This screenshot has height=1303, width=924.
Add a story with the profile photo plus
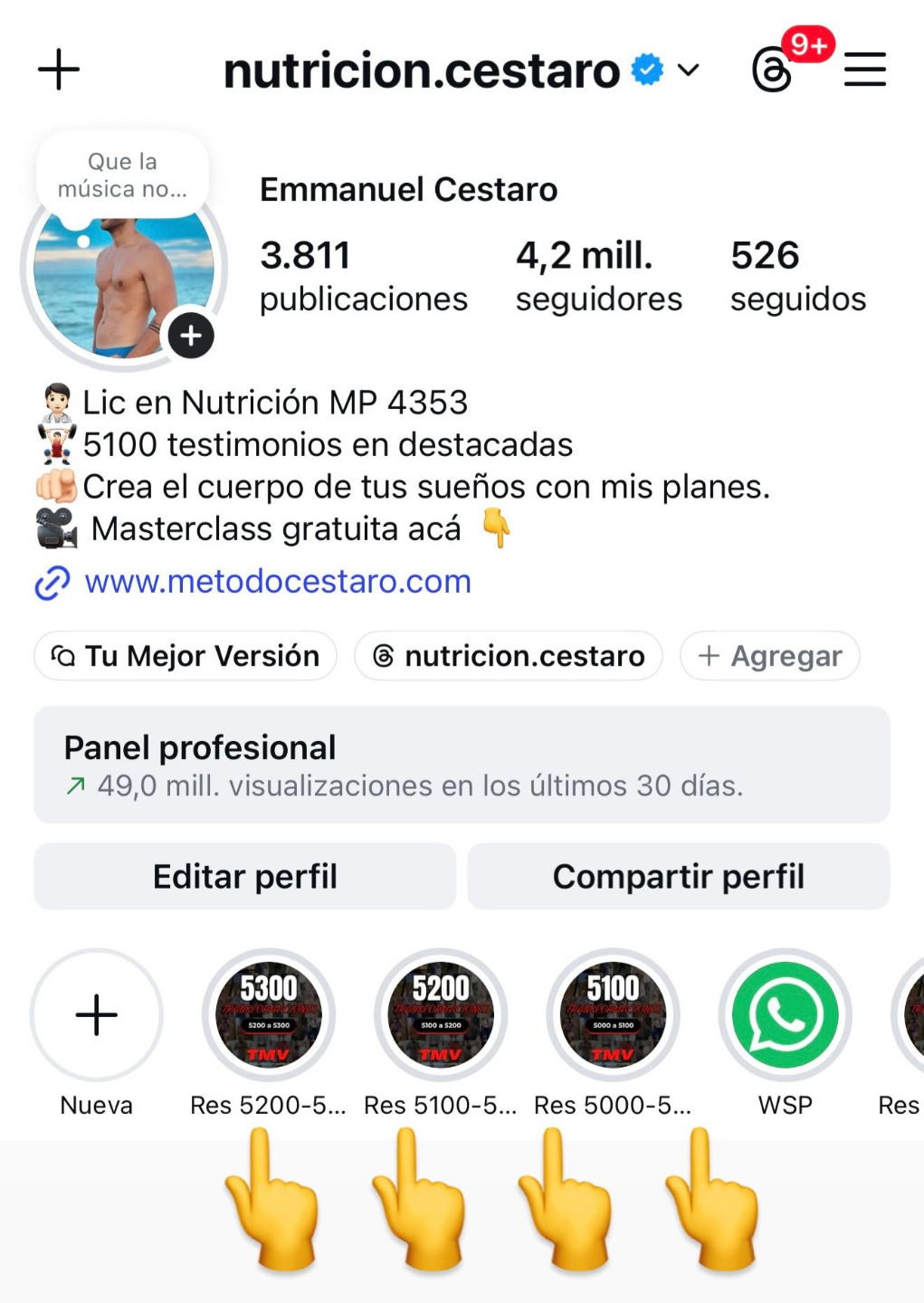click(x=191, y=336)
